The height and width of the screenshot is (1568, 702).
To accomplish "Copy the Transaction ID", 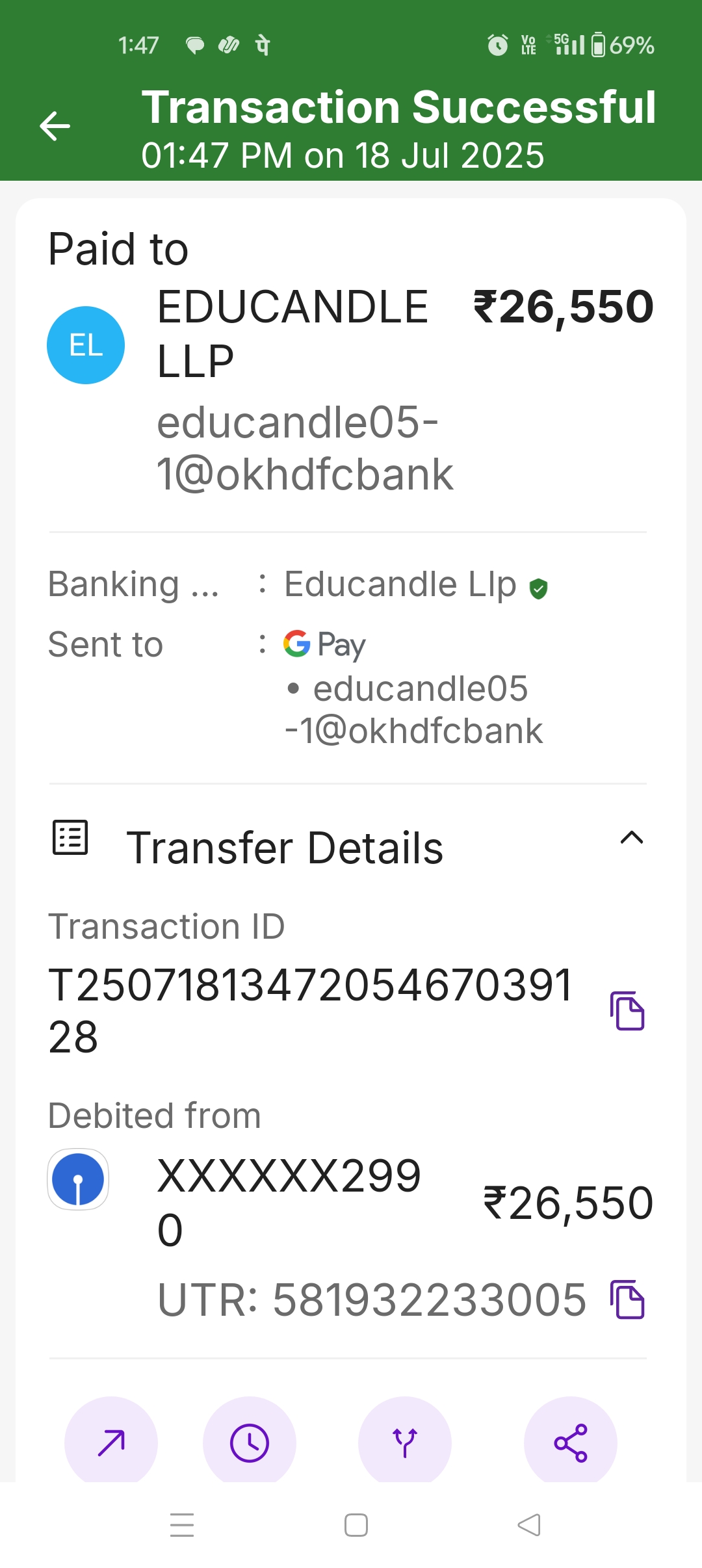I will [x=627, y=1011].
